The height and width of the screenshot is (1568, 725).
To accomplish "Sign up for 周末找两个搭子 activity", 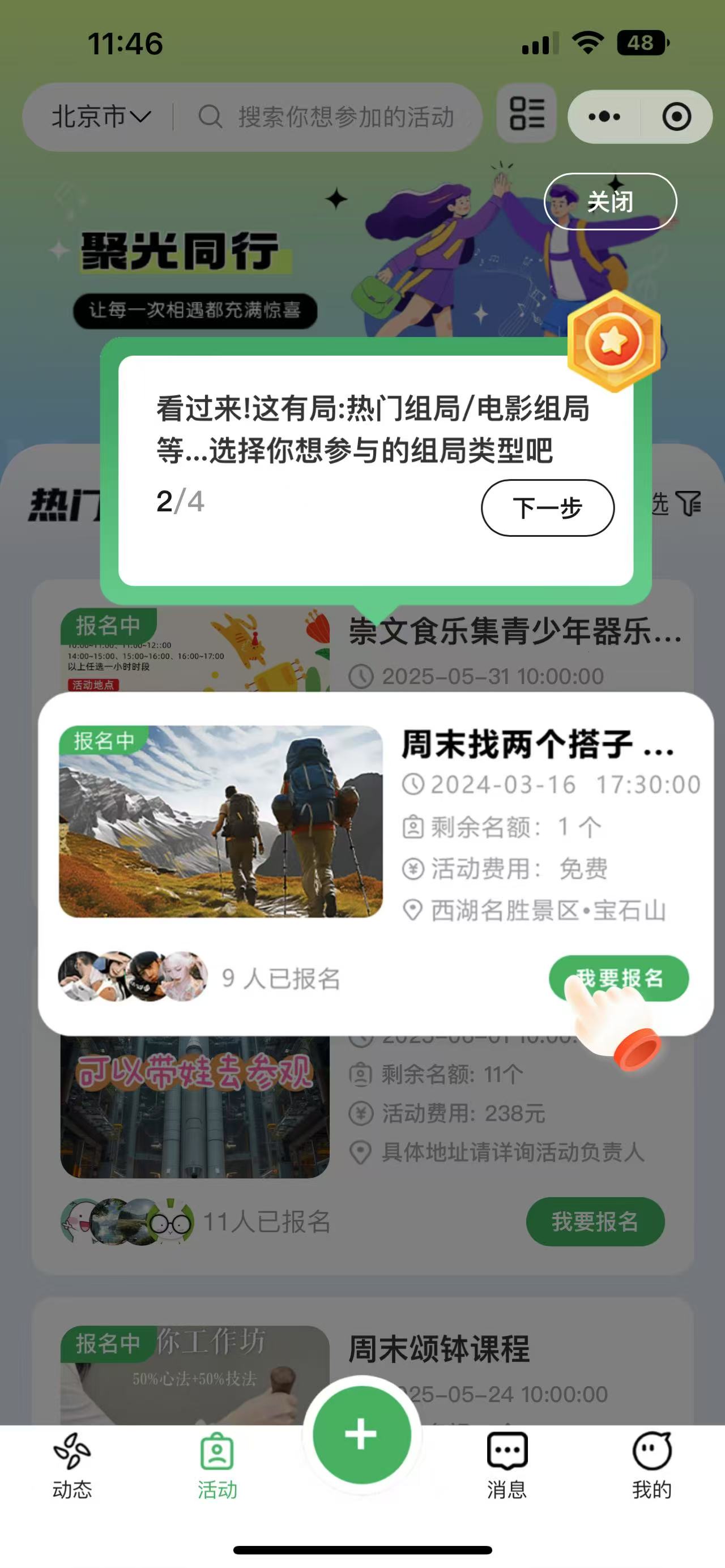I will click(x=619, y=978).
